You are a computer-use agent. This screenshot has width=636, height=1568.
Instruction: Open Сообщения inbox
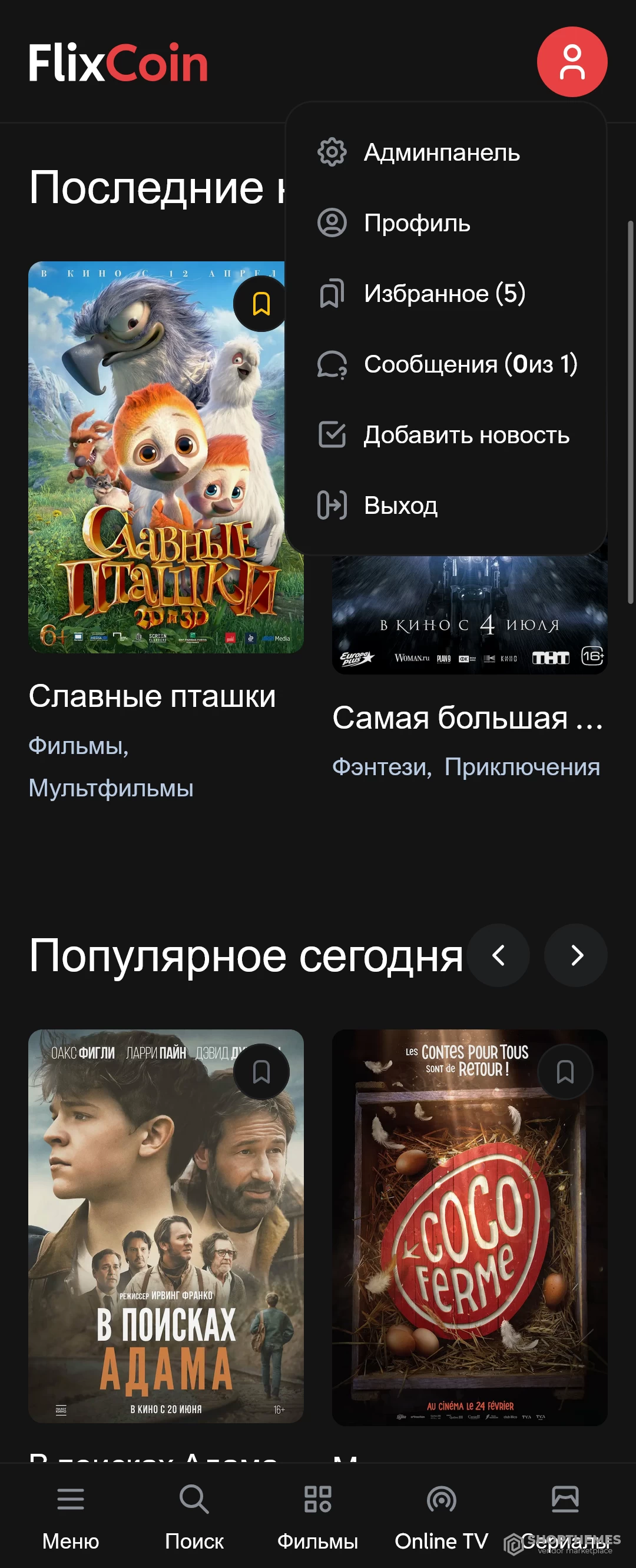470,364
